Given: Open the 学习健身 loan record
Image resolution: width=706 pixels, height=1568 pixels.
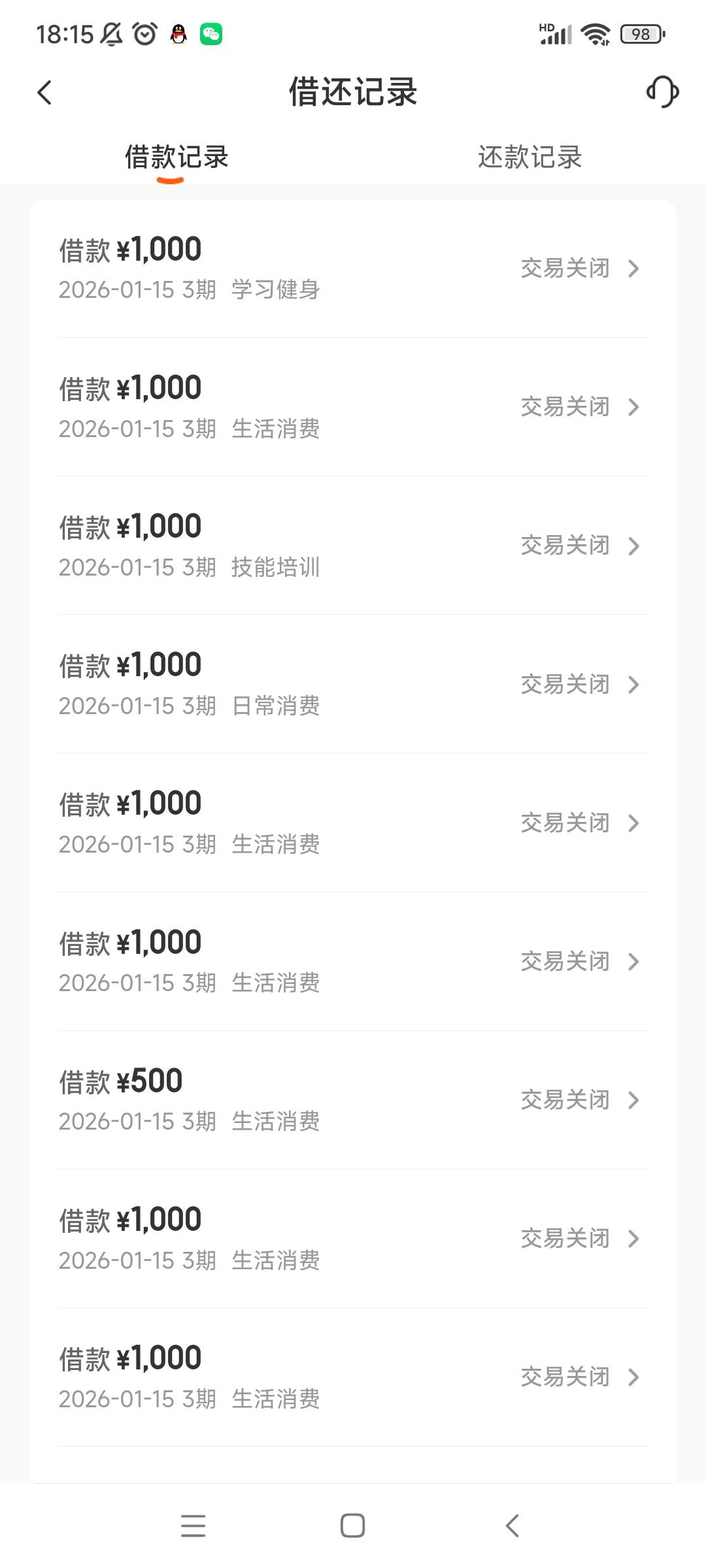Looking at the screenshot, I should click(x=353, y=269).
